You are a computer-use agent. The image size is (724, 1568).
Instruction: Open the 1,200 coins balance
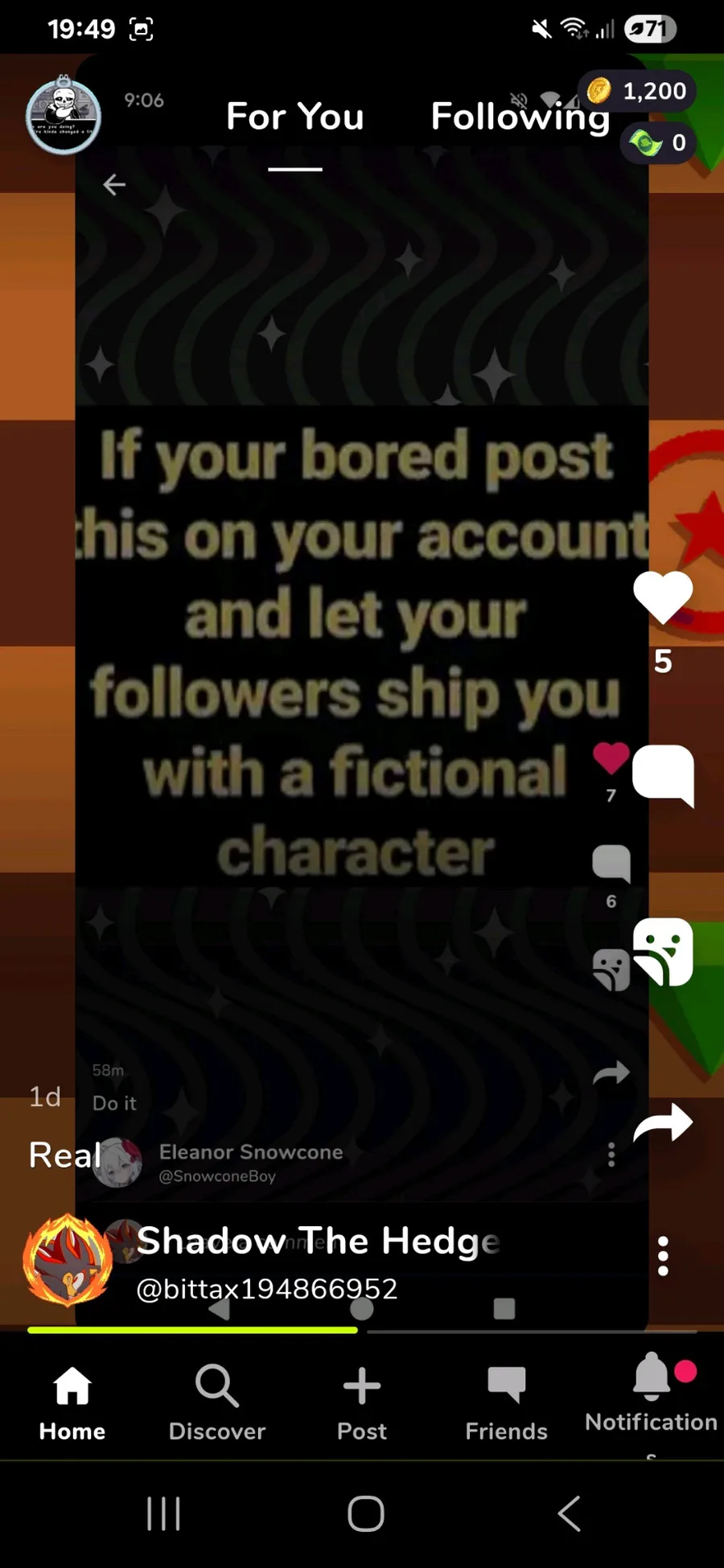(637, 91)
